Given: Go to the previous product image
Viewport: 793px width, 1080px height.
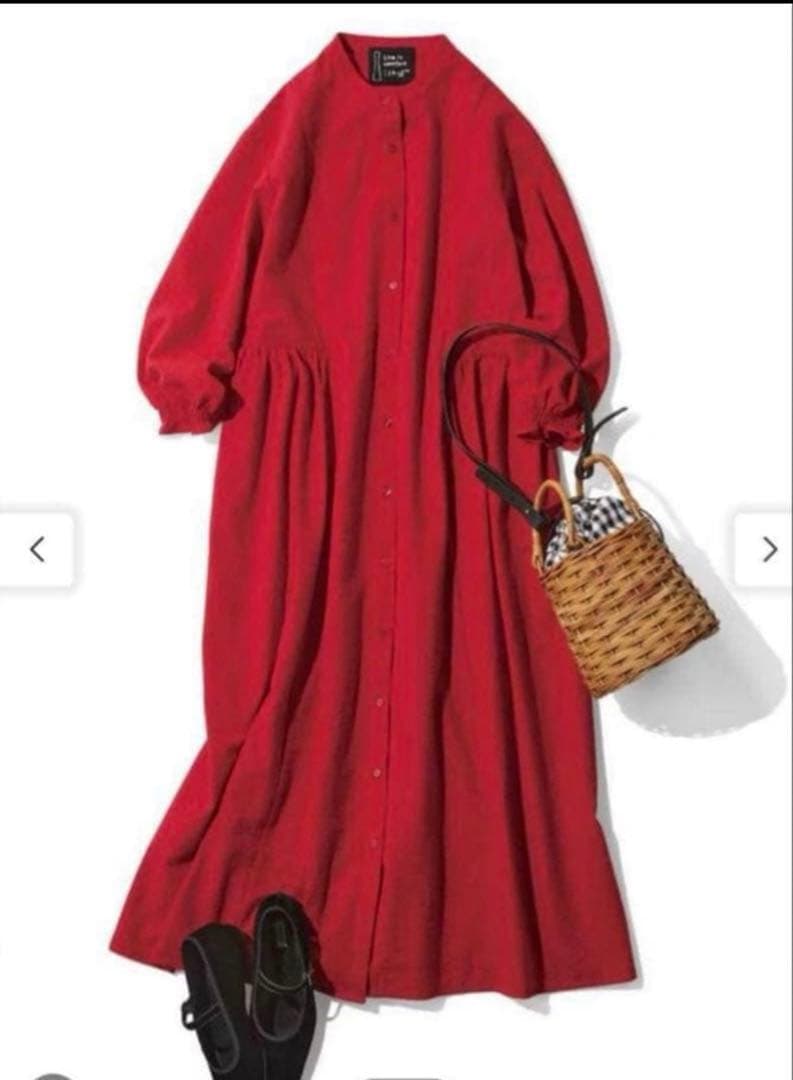Looking at the screenshot, I should coord(37,549).
